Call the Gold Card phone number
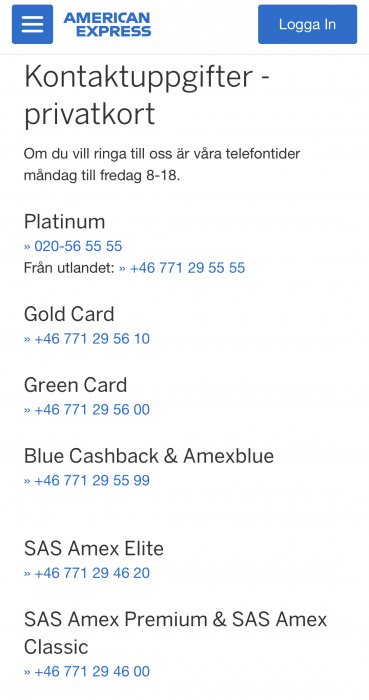The width and height of the screenshot is (369, 700). 87,339
